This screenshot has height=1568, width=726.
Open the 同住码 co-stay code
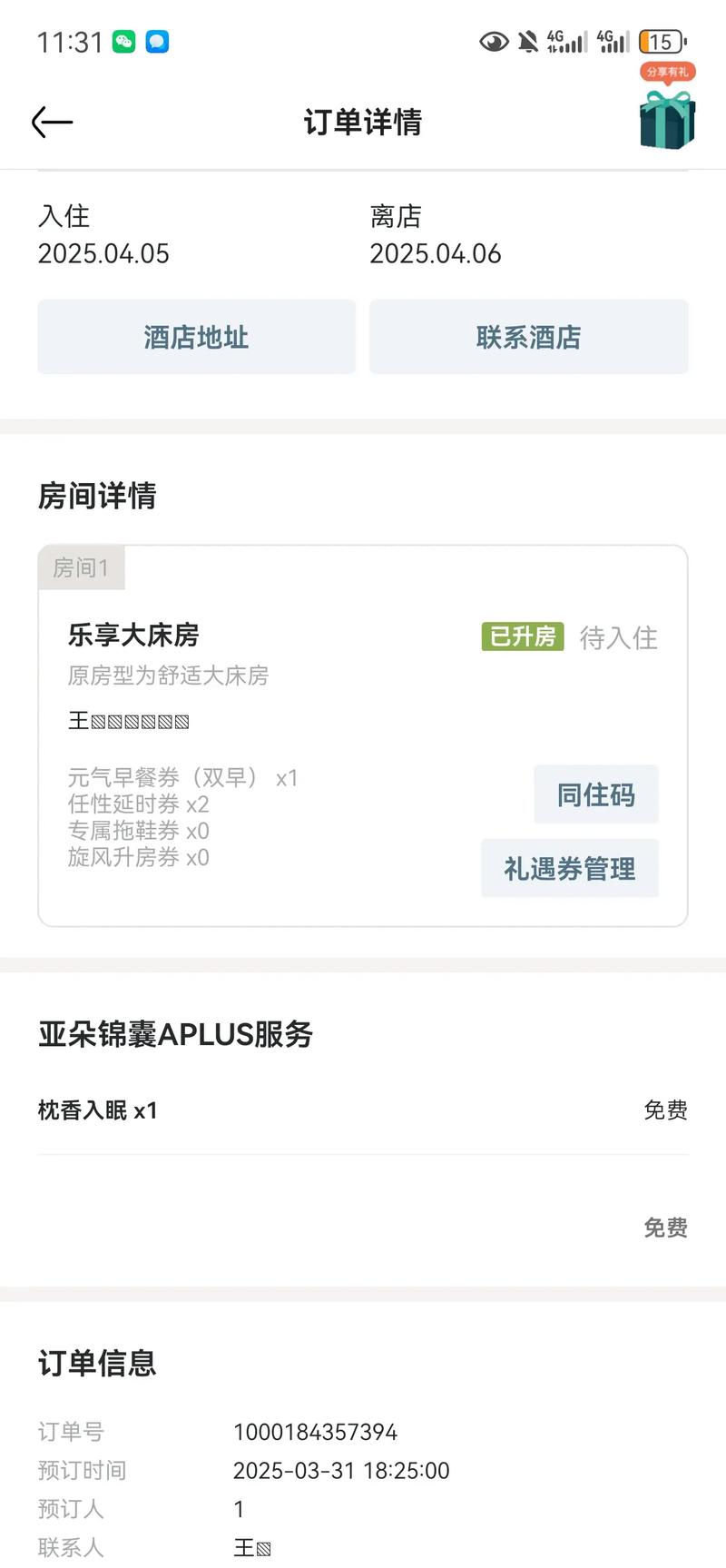(x=596, y=794)
